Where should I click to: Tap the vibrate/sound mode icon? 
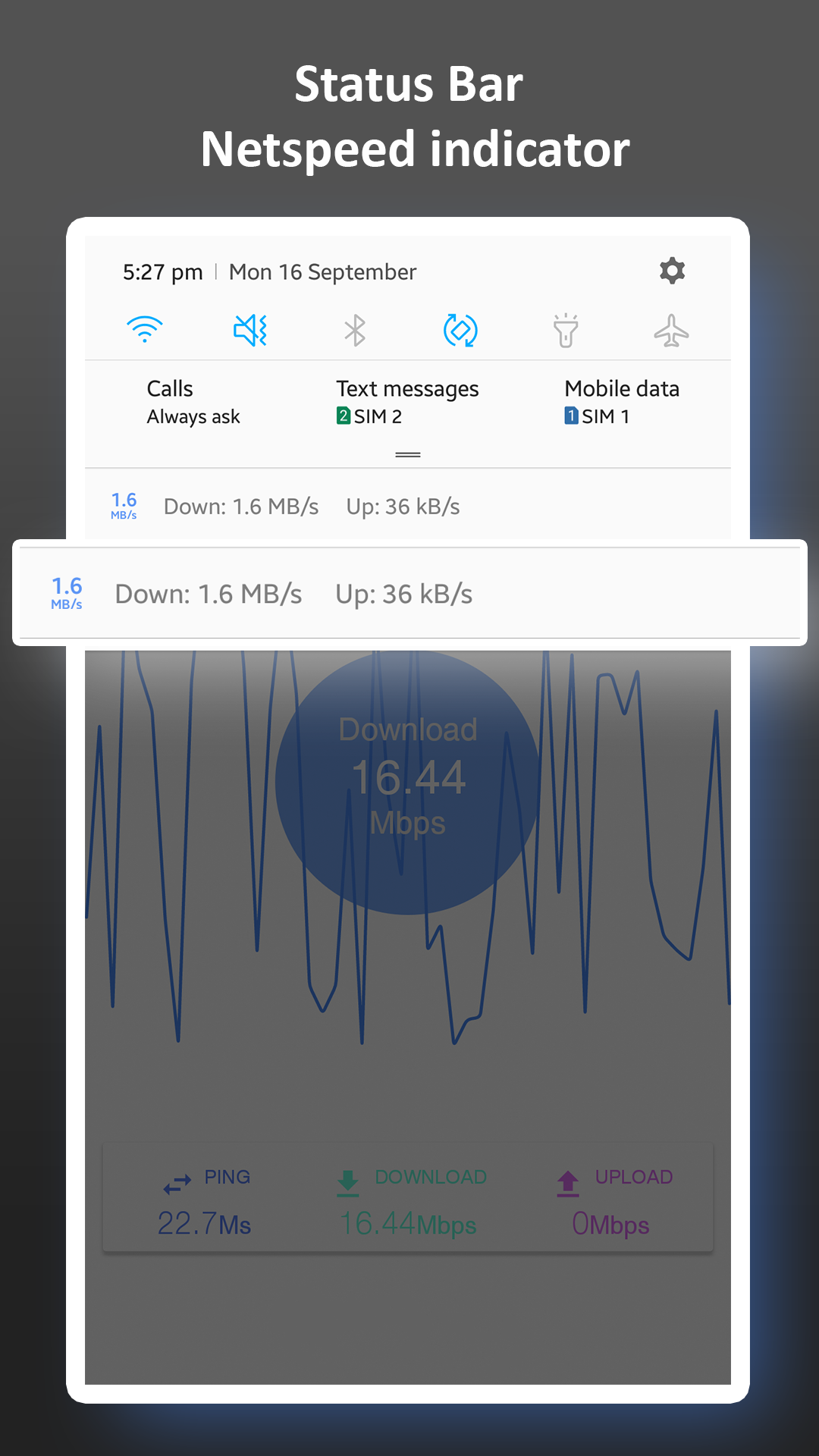[x=250, y=329]
